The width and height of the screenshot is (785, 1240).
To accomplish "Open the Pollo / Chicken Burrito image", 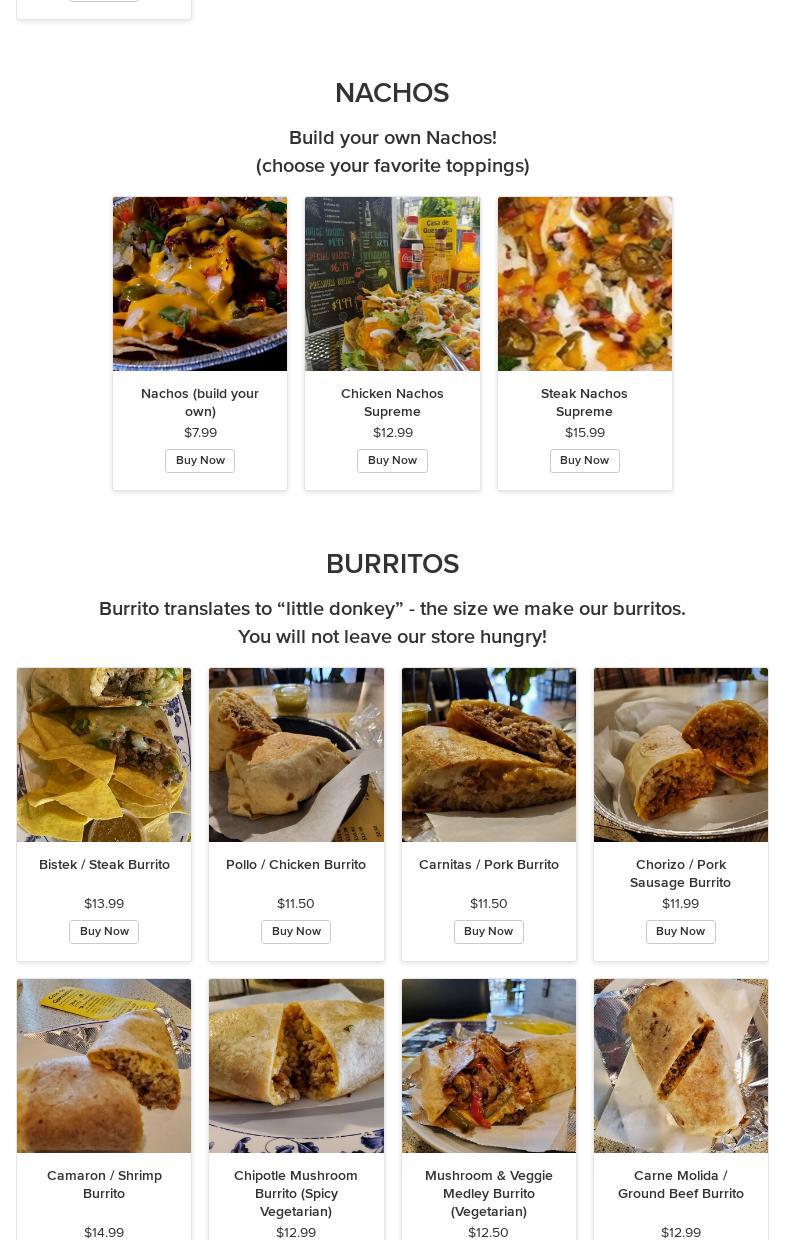I will pyautogui.click(x=296, y=755).
